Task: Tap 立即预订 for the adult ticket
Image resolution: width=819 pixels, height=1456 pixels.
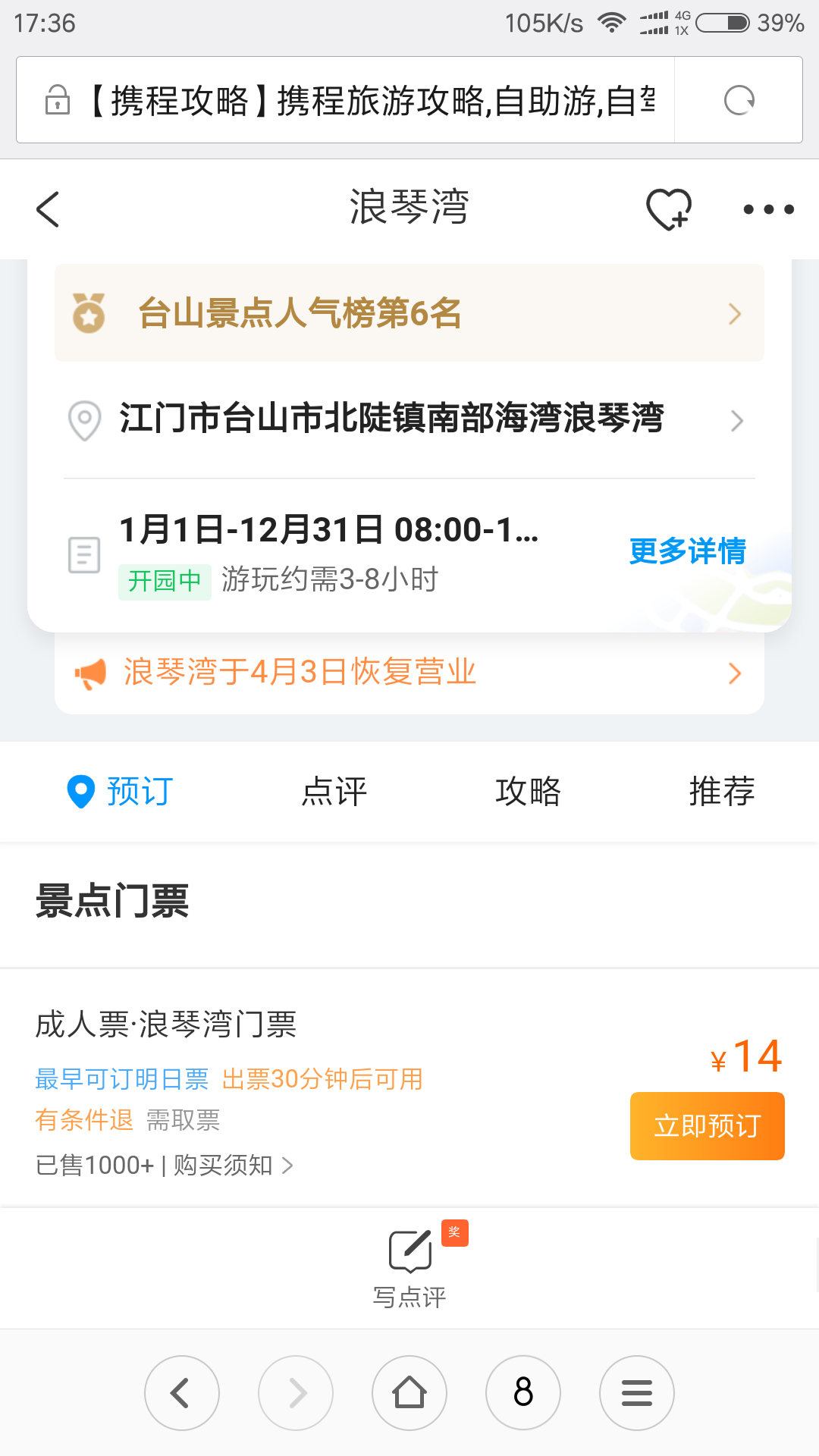Action: tap(708, 1126)
